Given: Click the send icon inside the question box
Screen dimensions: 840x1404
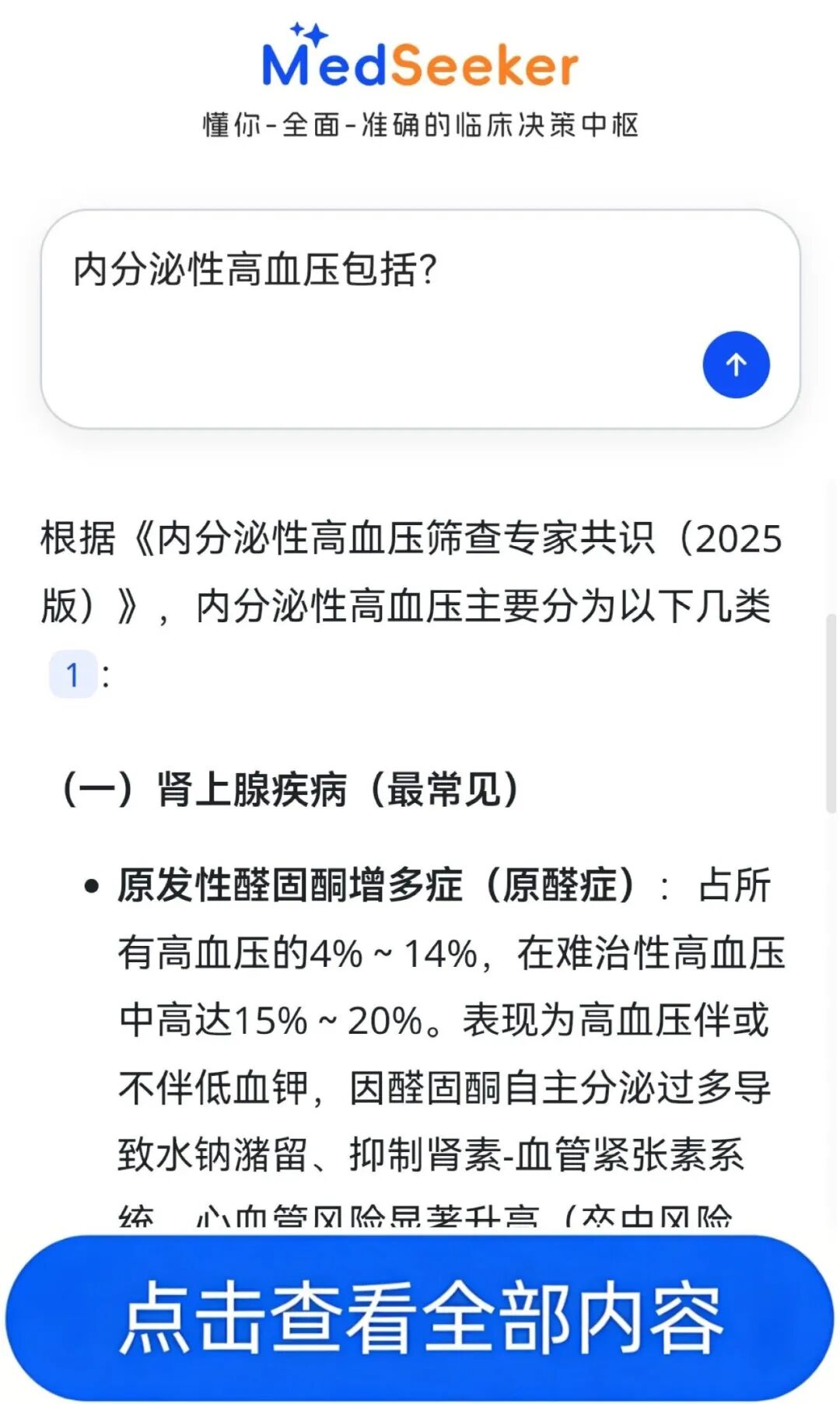Looking at the screenshot, I should tap(736, 363).
